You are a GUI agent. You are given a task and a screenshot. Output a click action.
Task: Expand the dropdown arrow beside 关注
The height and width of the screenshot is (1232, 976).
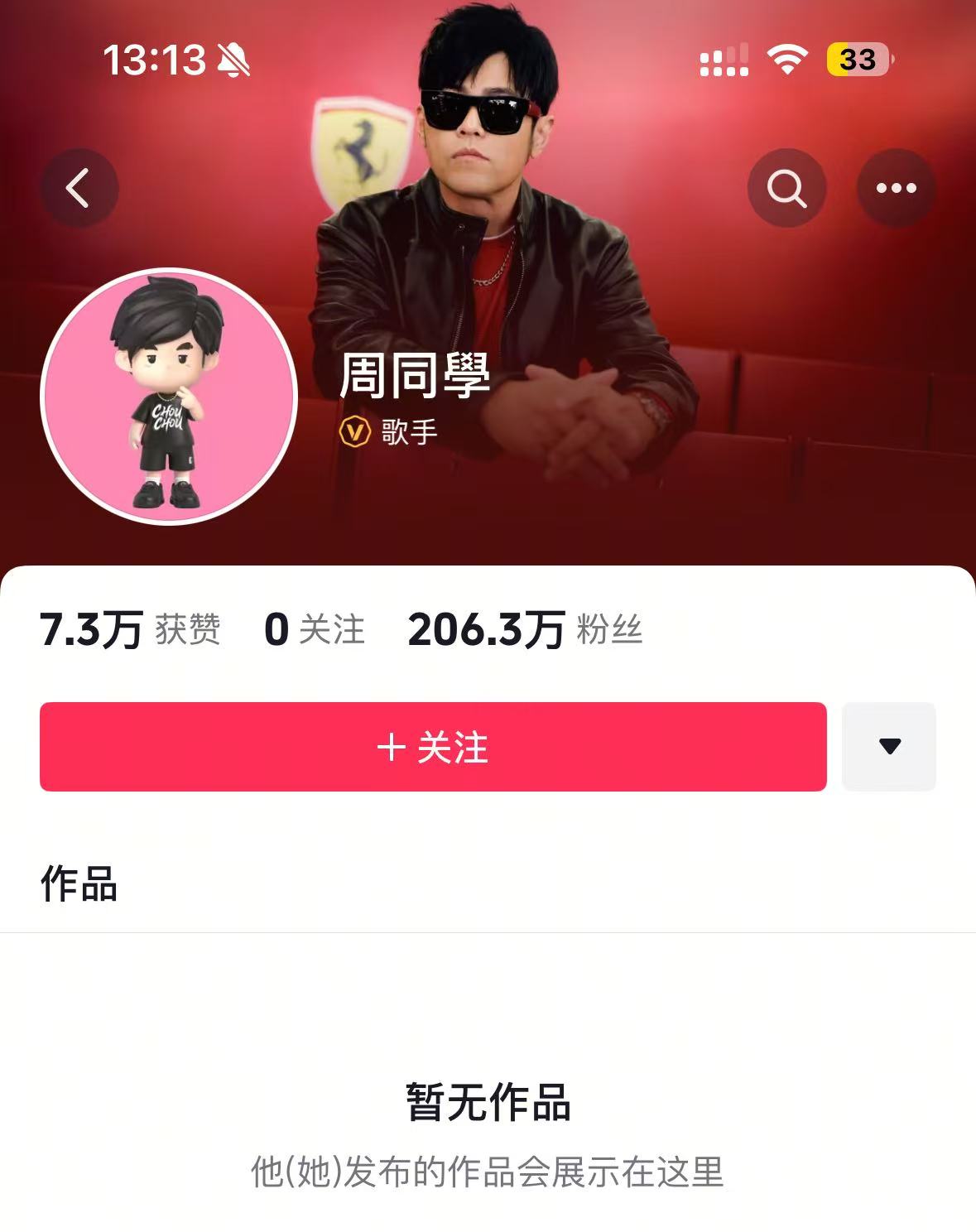pyautogui.click(x=889, y=747)
